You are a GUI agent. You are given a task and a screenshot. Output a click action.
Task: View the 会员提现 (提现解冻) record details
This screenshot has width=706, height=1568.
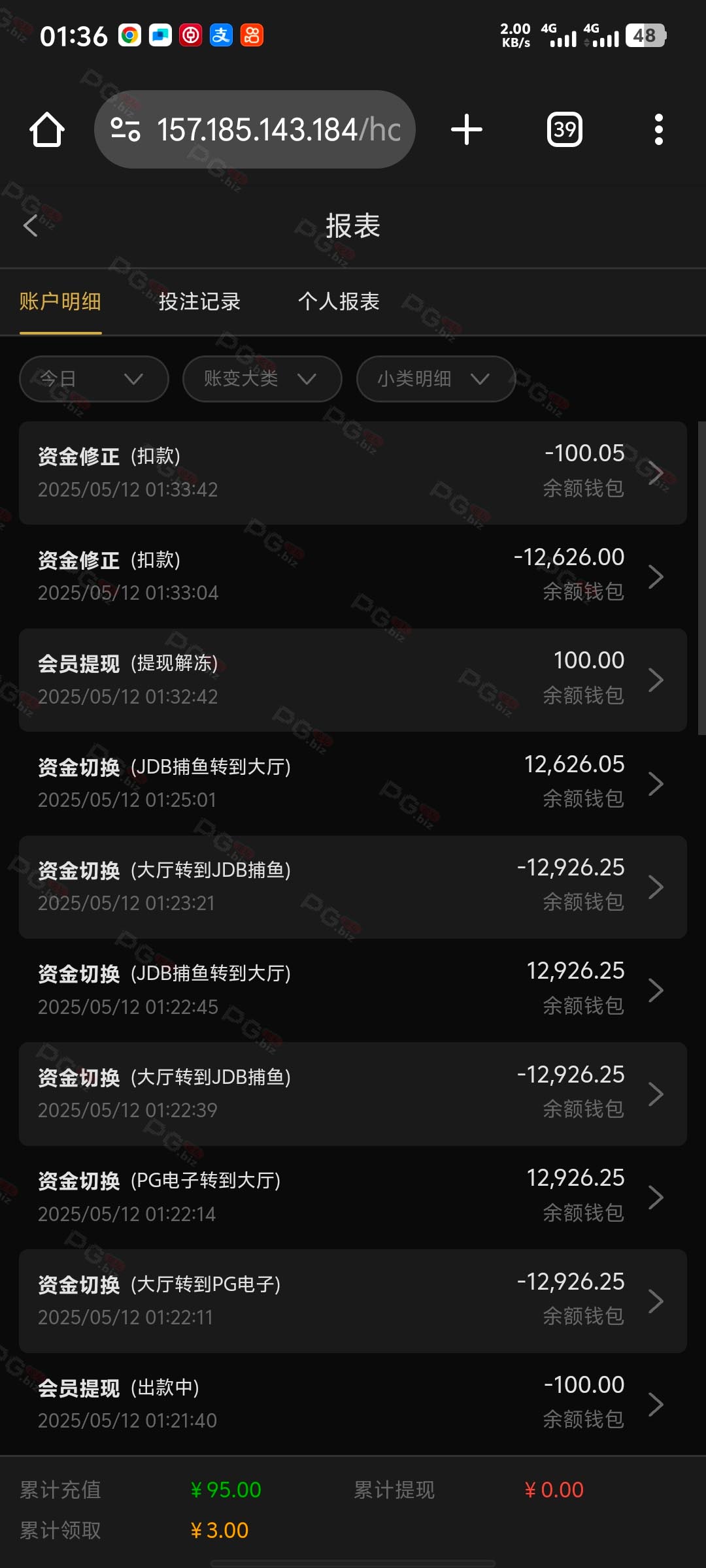point(353,680)
